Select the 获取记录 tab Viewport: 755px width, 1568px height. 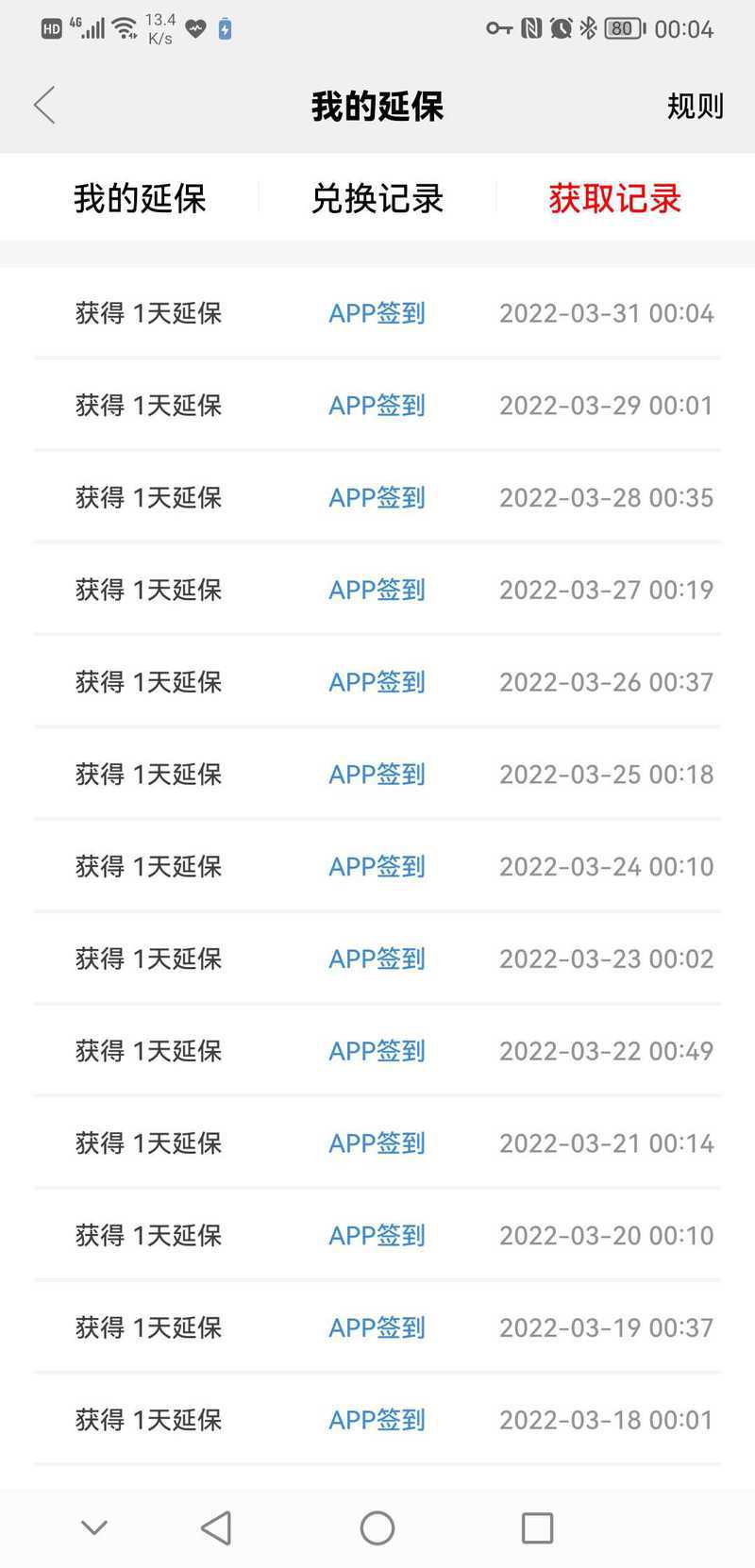click(x=614, y=198)
